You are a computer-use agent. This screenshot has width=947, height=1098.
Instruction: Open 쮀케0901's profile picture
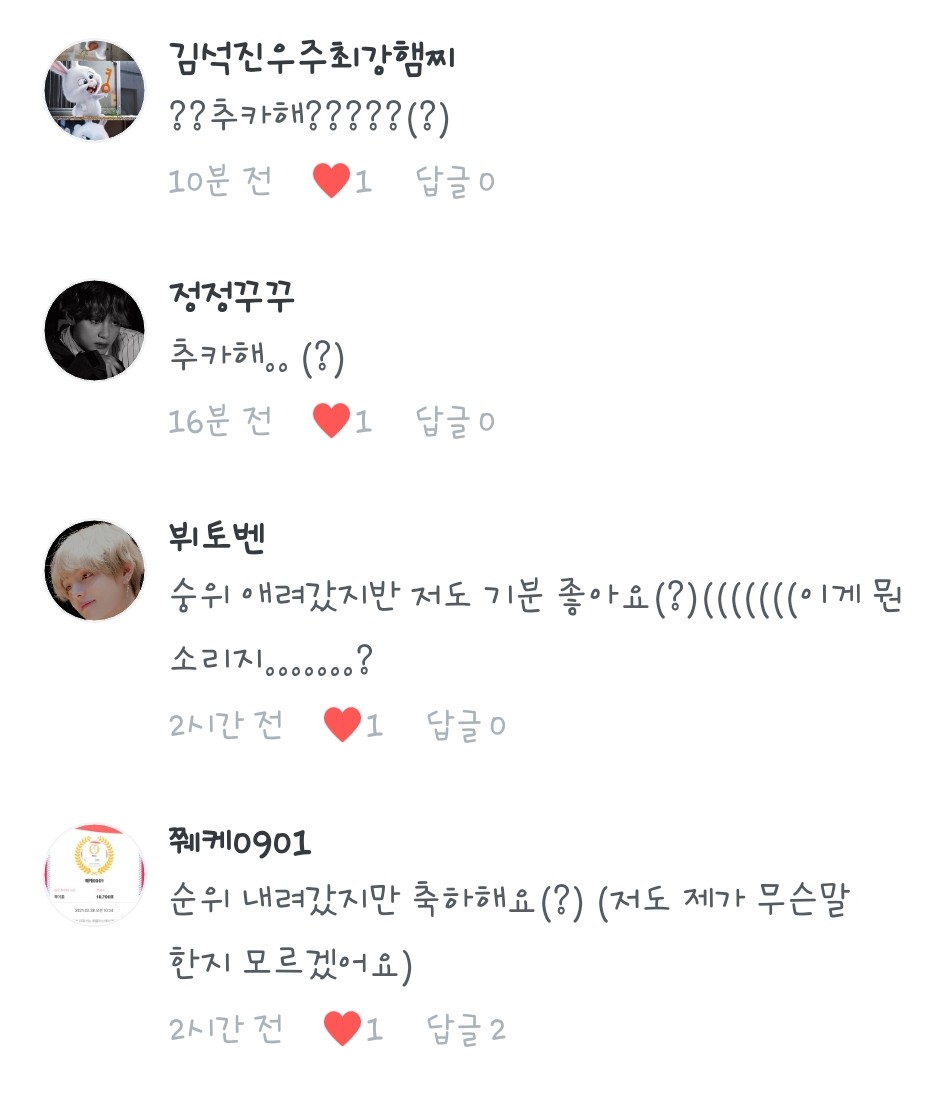[95, 875]
